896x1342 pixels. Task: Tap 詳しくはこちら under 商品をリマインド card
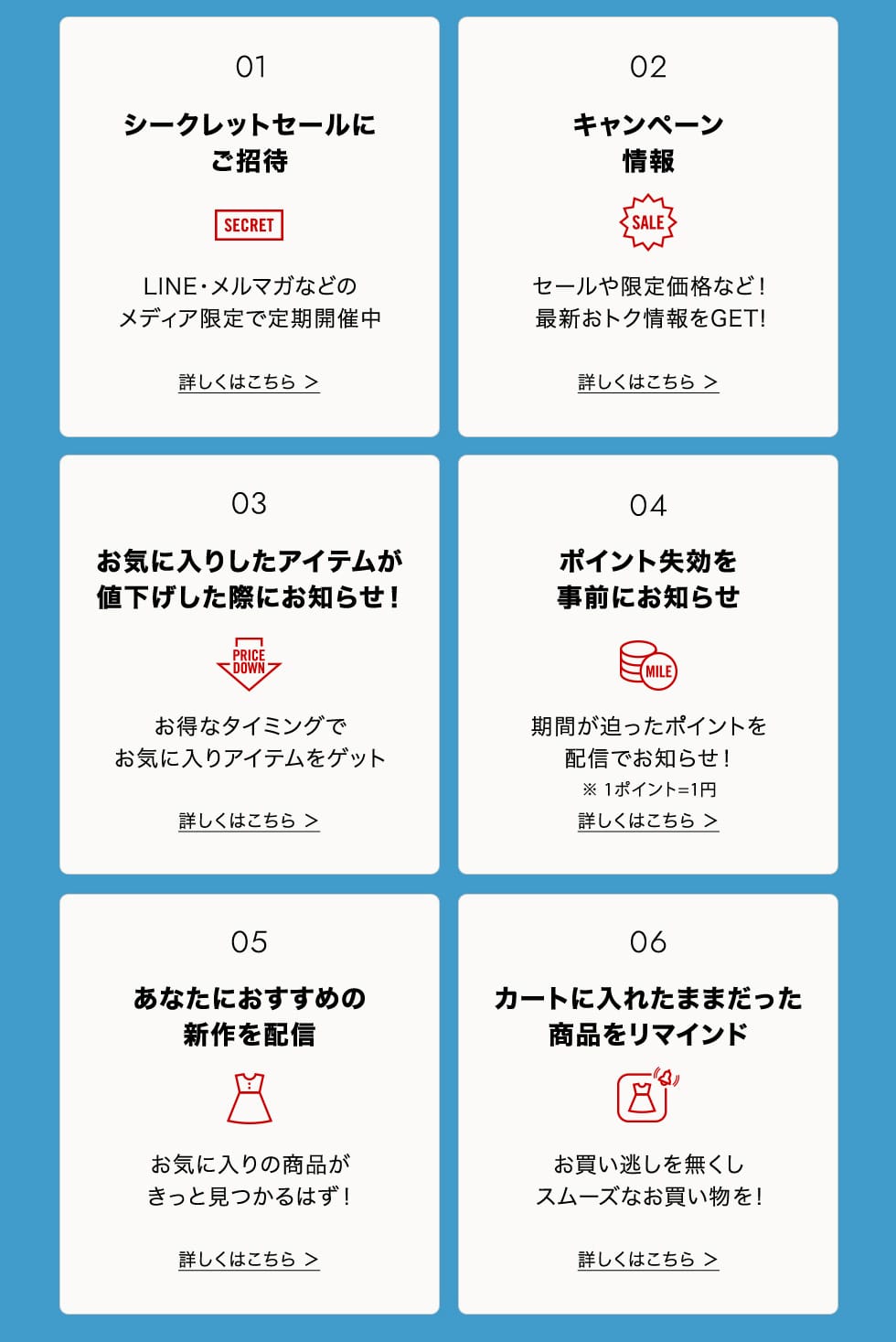coord(648,1260)
